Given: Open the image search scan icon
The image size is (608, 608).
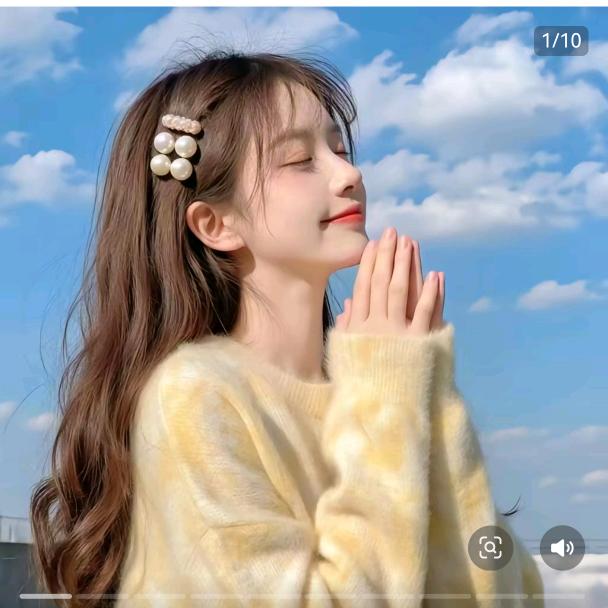Looking at the screenshot, I should pyautogui.click(x=490, y=547).
